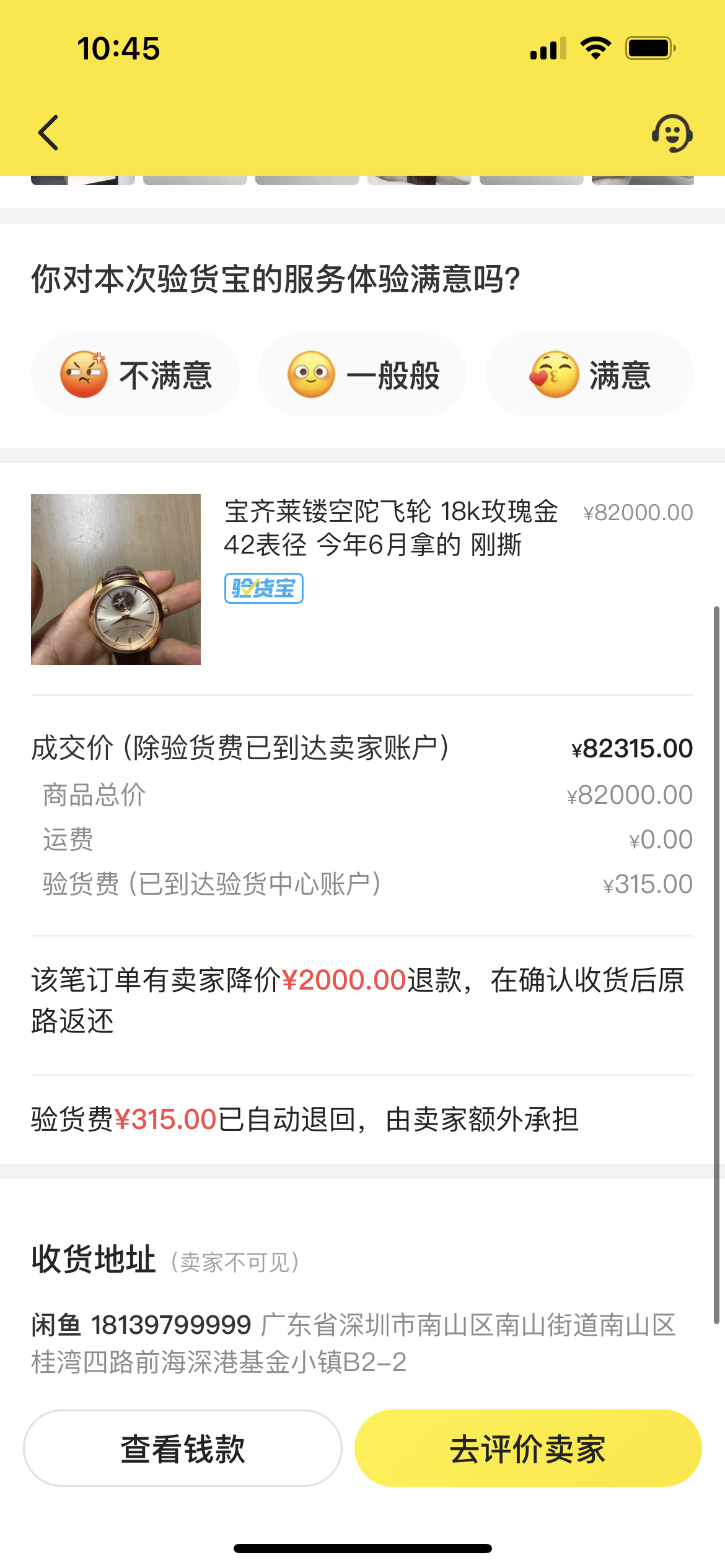Open 去评价卖家 to review the seller

point(528,1448)
